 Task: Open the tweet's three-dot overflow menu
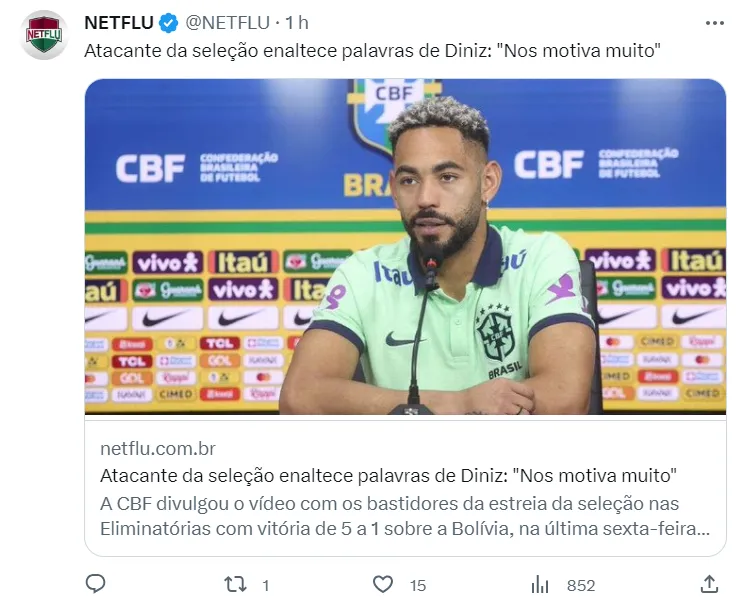[715, 23]
